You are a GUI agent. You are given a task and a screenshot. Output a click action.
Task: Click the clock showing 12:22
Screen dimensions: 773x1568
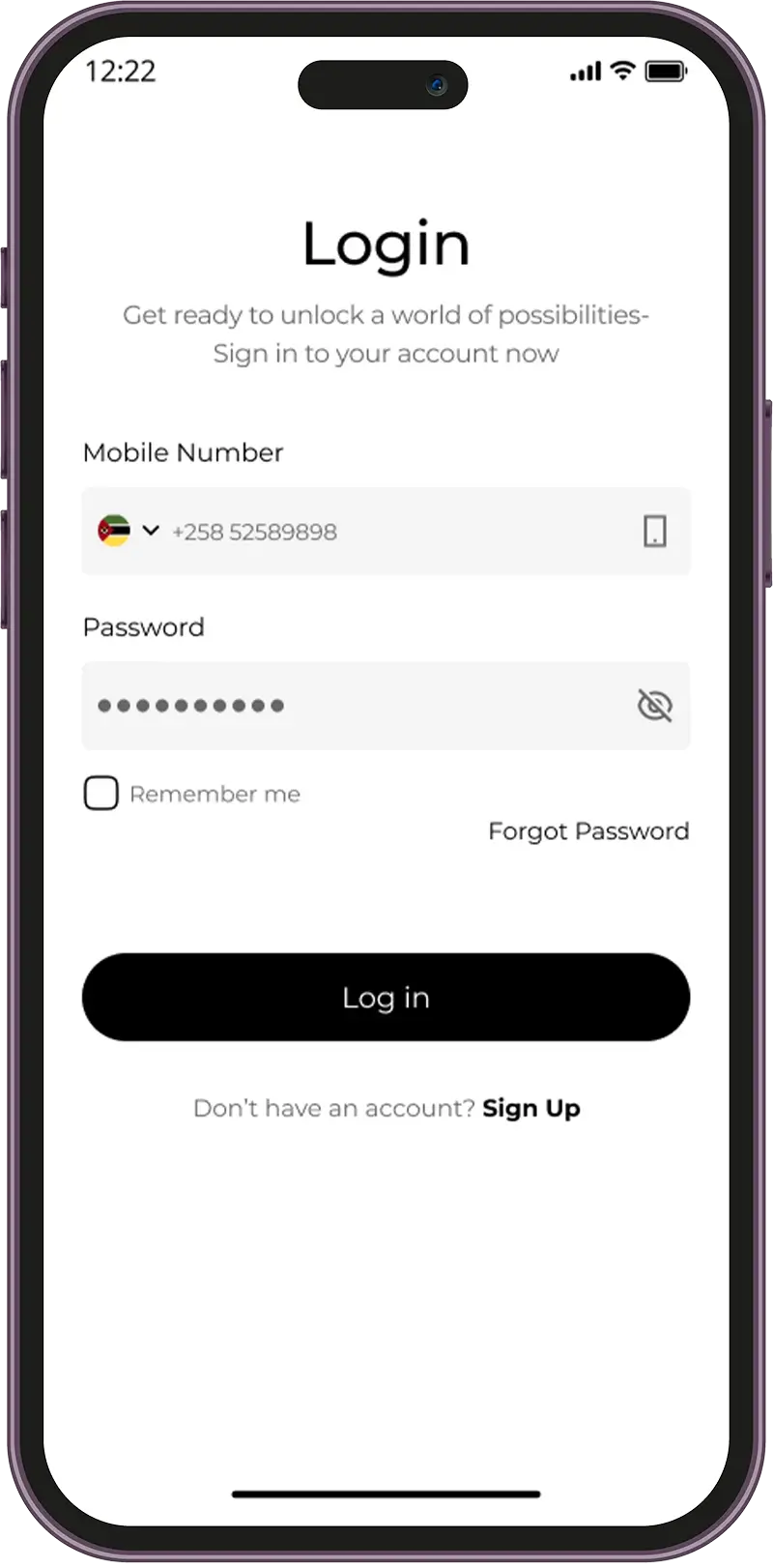click(x=120, y=71)
